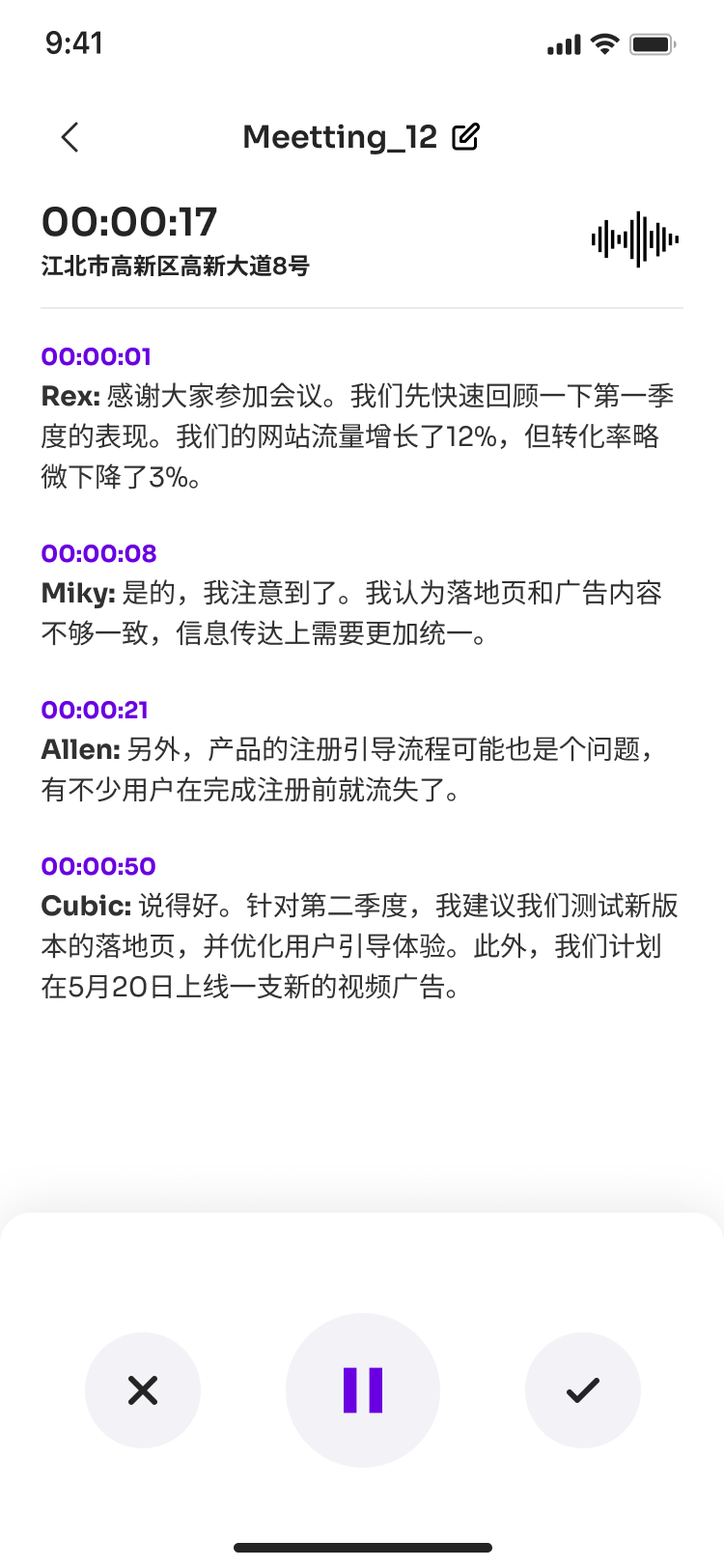Tap the battery indicator in the status bar
The image size is (724, 1568).
pyautogui.click(x=653, y=43)
